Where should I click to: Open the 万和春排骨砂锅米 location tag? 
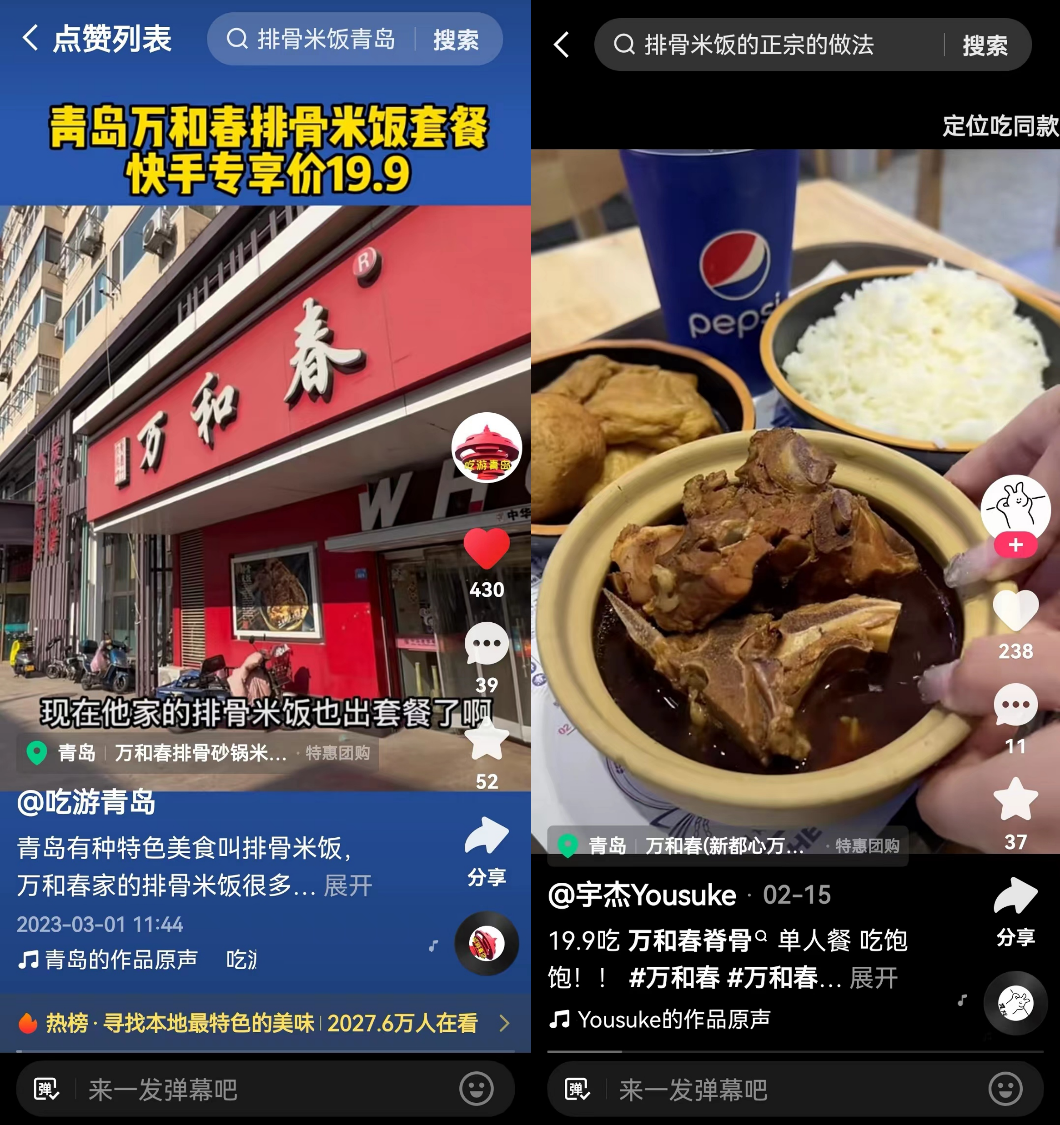click(200, 753)
